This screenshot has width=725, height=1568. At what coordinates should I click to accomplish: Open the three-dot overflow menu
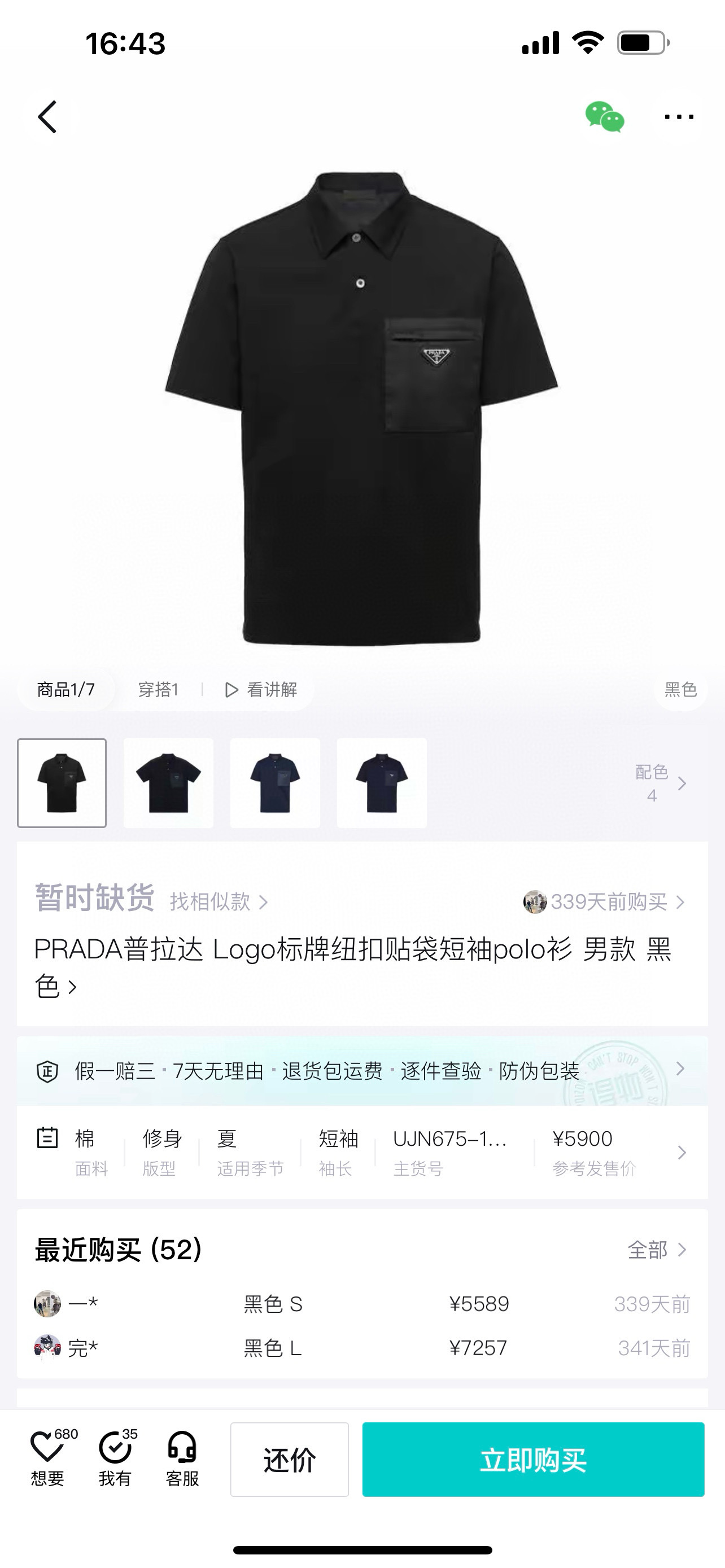pyautogui.click(x=679, y=117)
